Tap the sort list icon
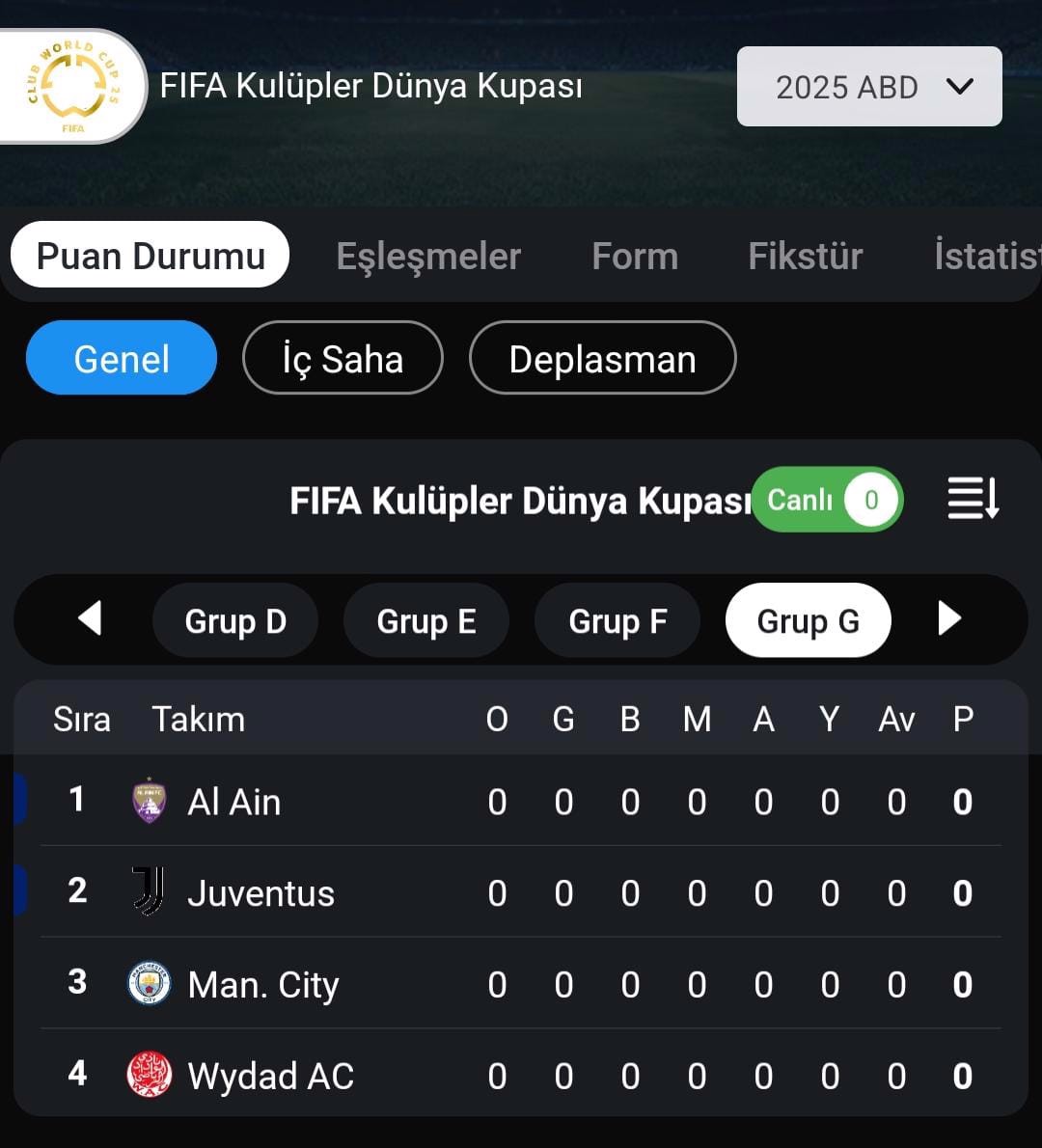The width and height of the screenshot is (1042, 1148). click(973, 499)
